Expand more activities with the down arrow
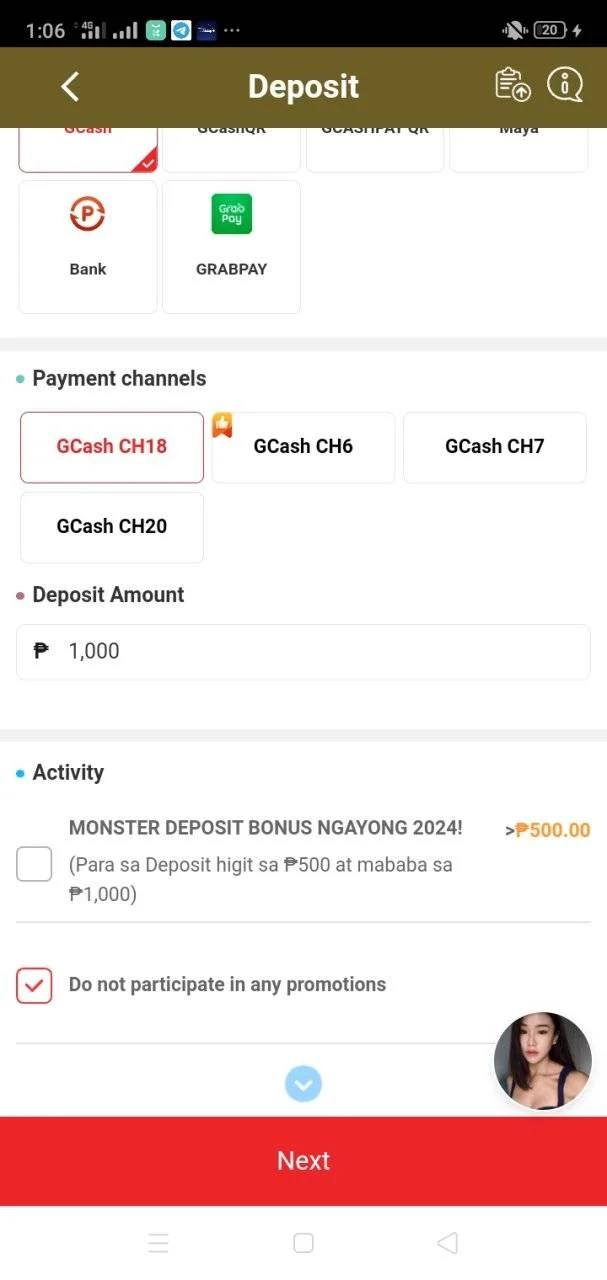The image size is (607, 1280). [x=303, y=1084]
